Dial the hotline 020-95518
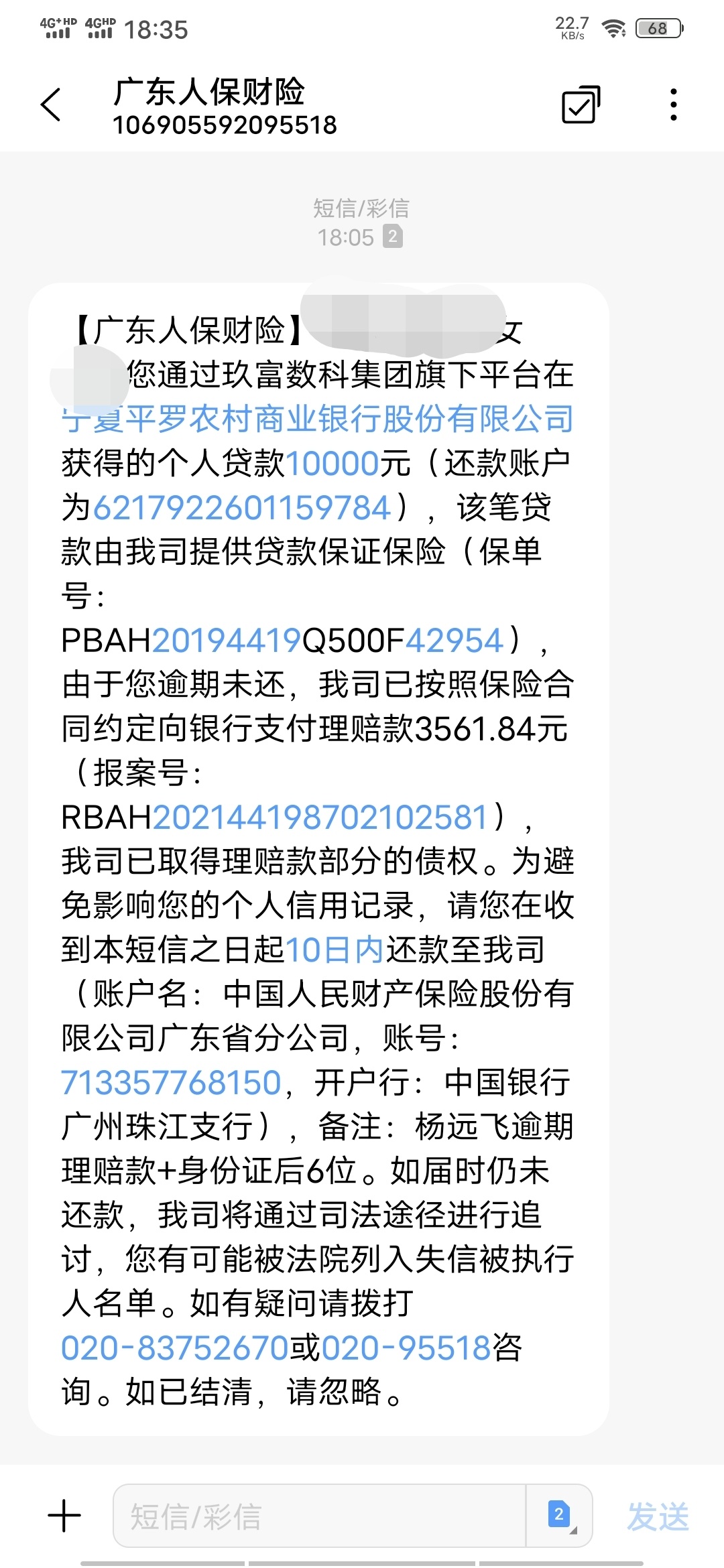This screenshot has height=1568, width=724. (407, 1348)
